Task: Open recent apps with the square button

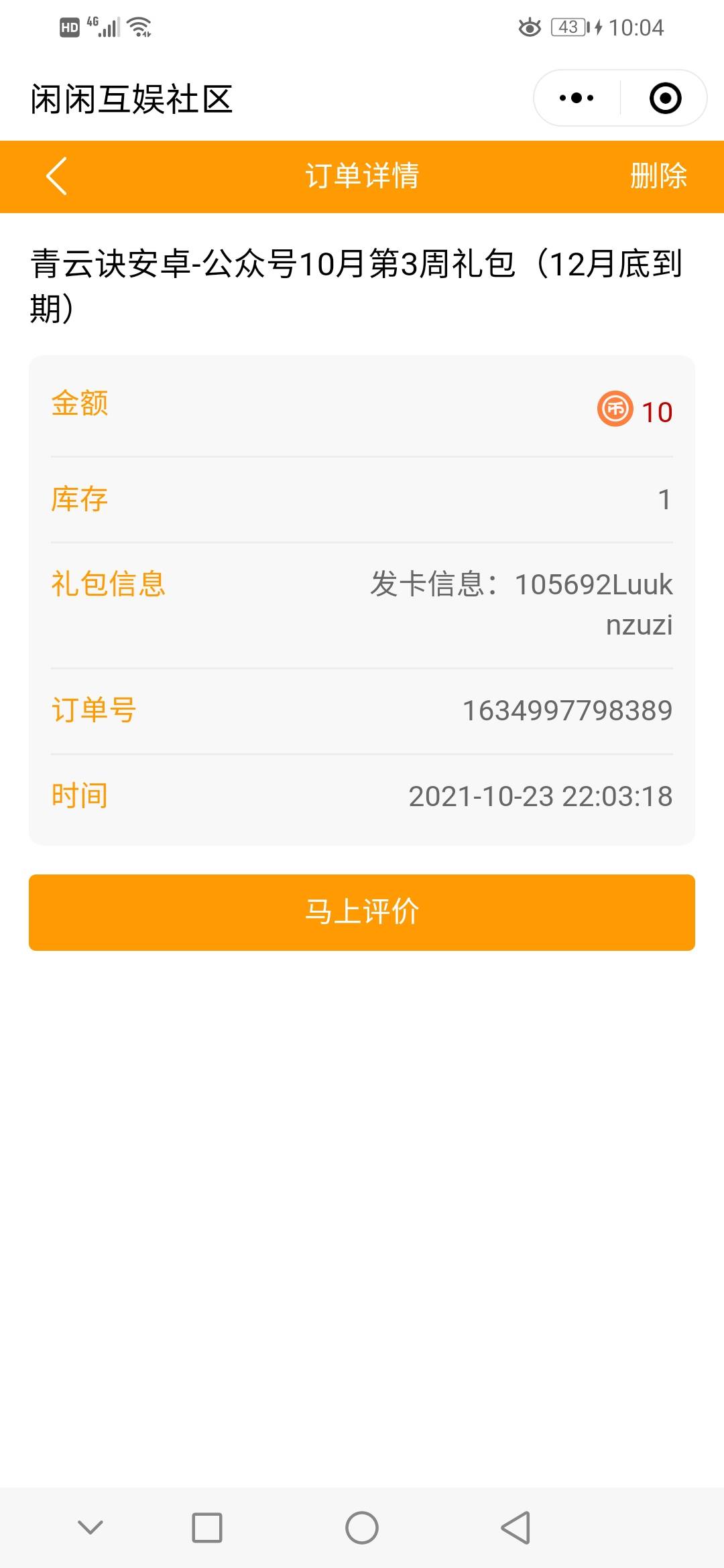Action: coord(207,1528)
